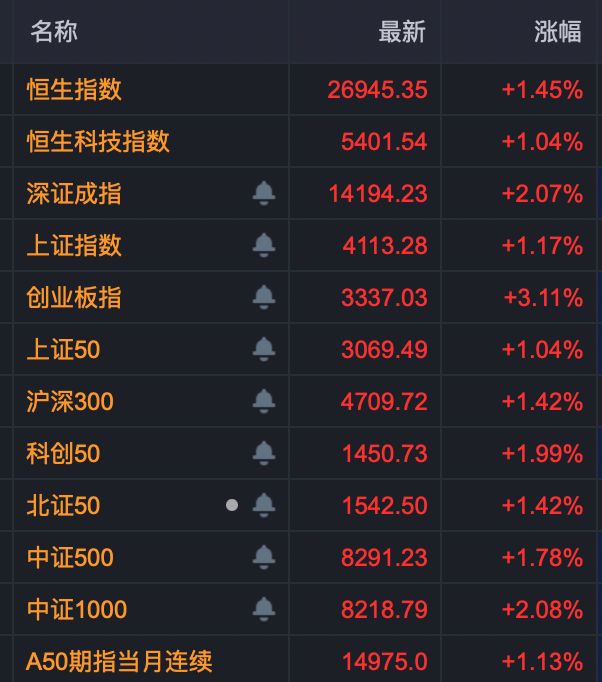This screenshot has width=602, height=682.
Task: View the 中证1000 quote
Action: pos(77,610)
